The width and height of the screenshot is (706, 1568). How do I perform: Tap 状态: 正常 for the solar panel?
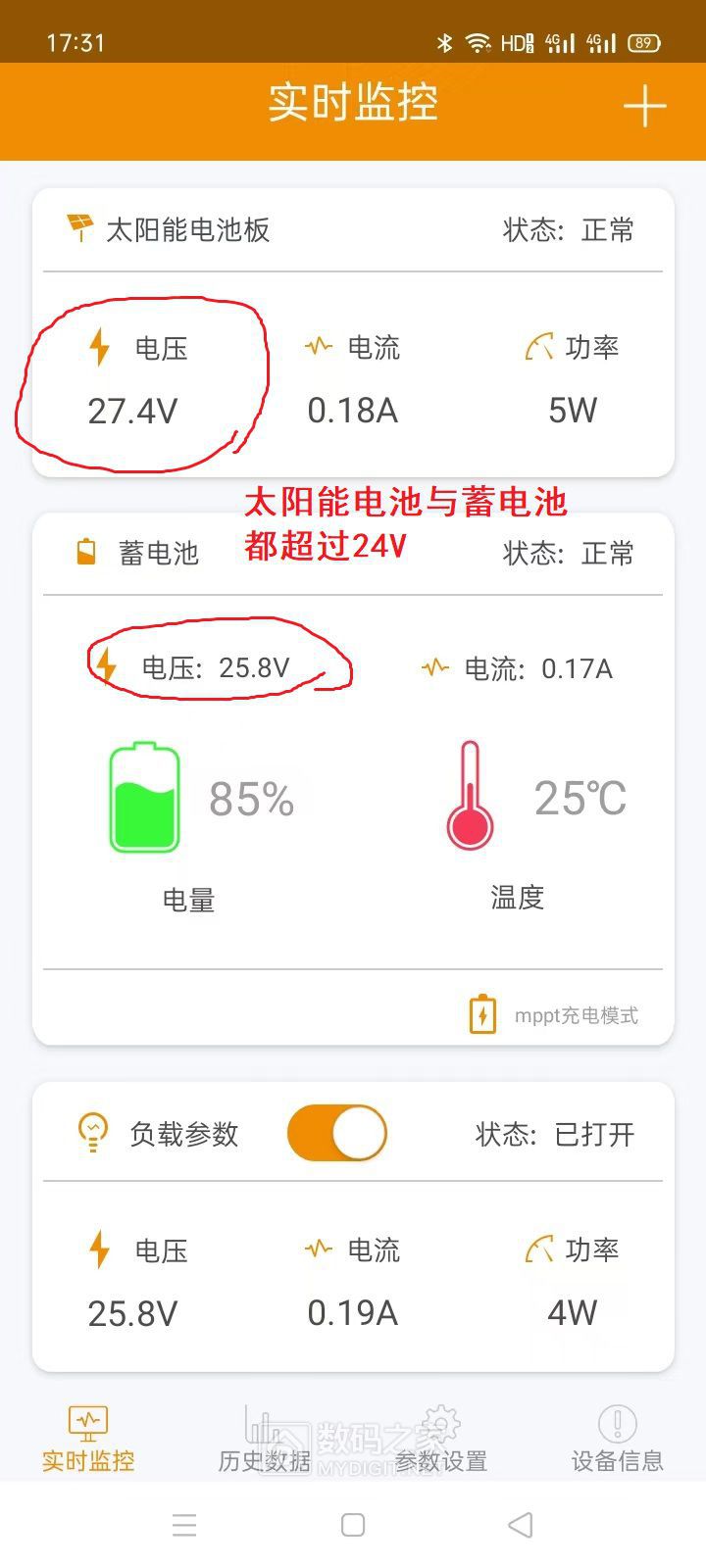tap(565, 230)
